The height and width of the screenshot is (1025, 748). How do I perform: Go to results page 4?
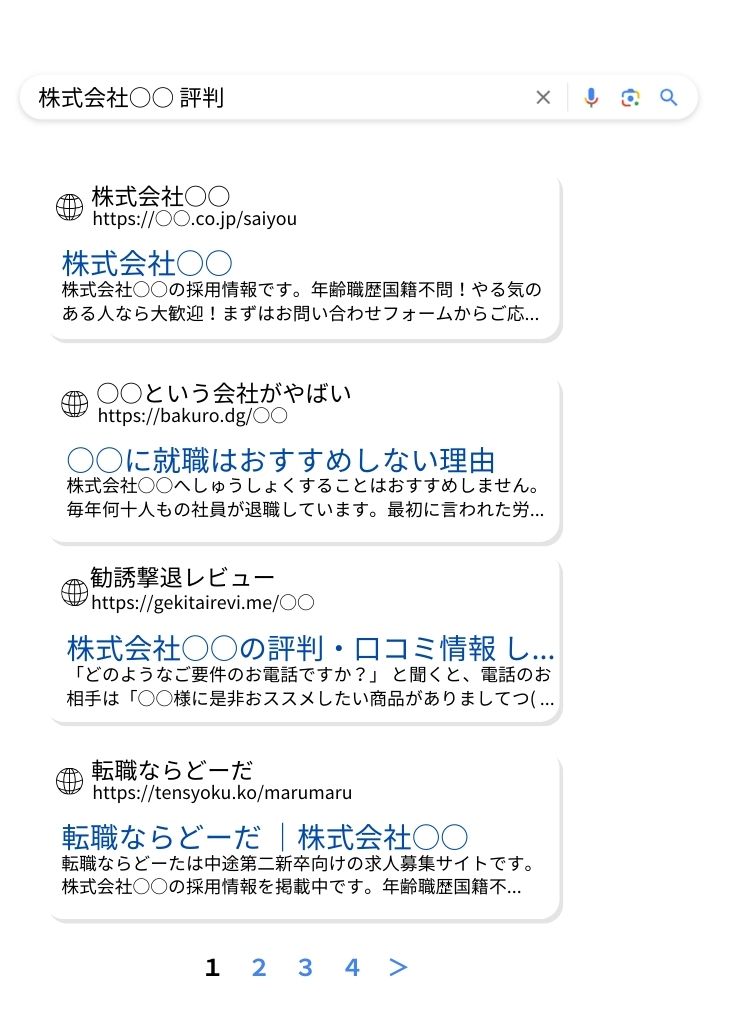352,967
